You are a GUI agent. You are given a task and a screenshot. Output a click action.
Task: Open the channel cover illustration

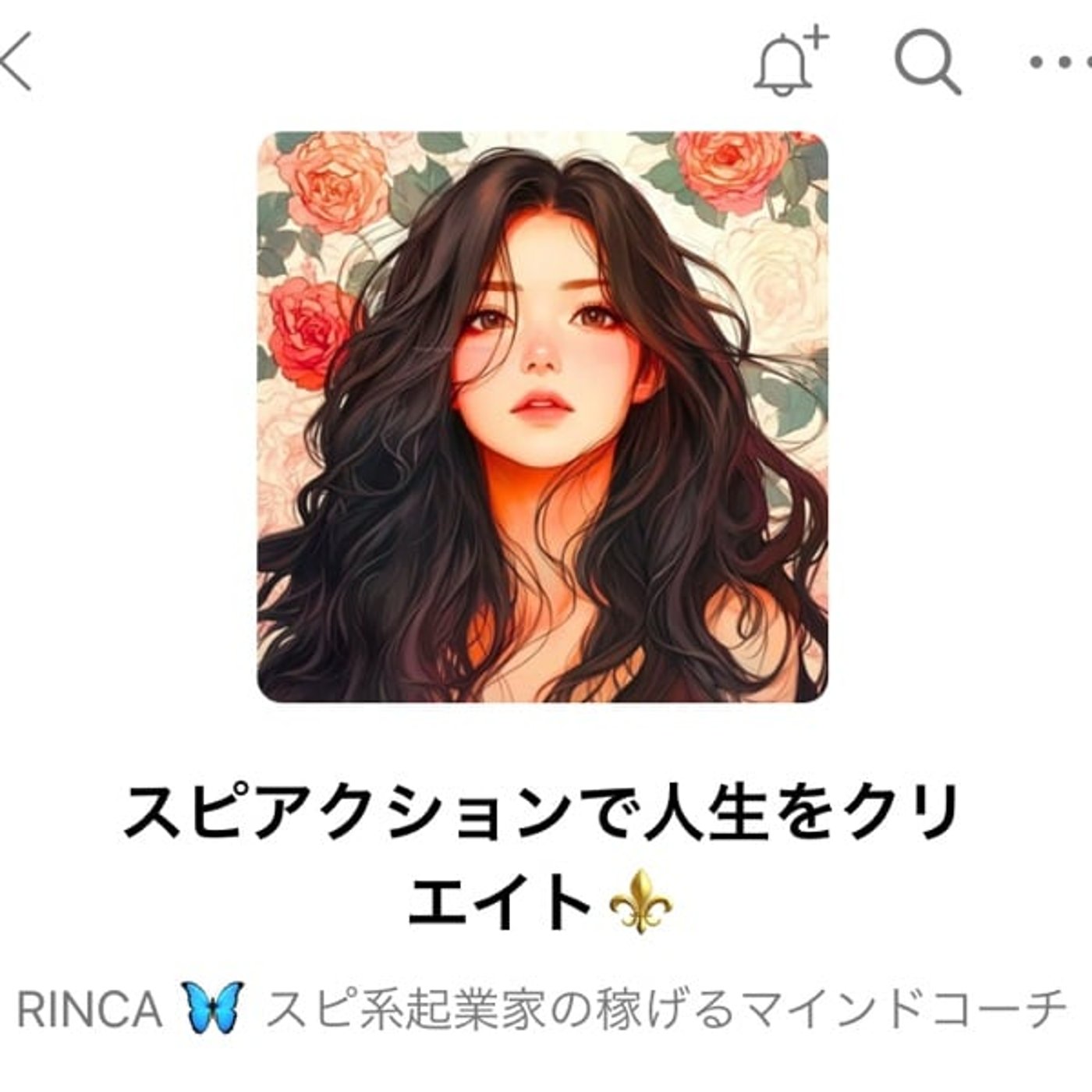[542, 417]
